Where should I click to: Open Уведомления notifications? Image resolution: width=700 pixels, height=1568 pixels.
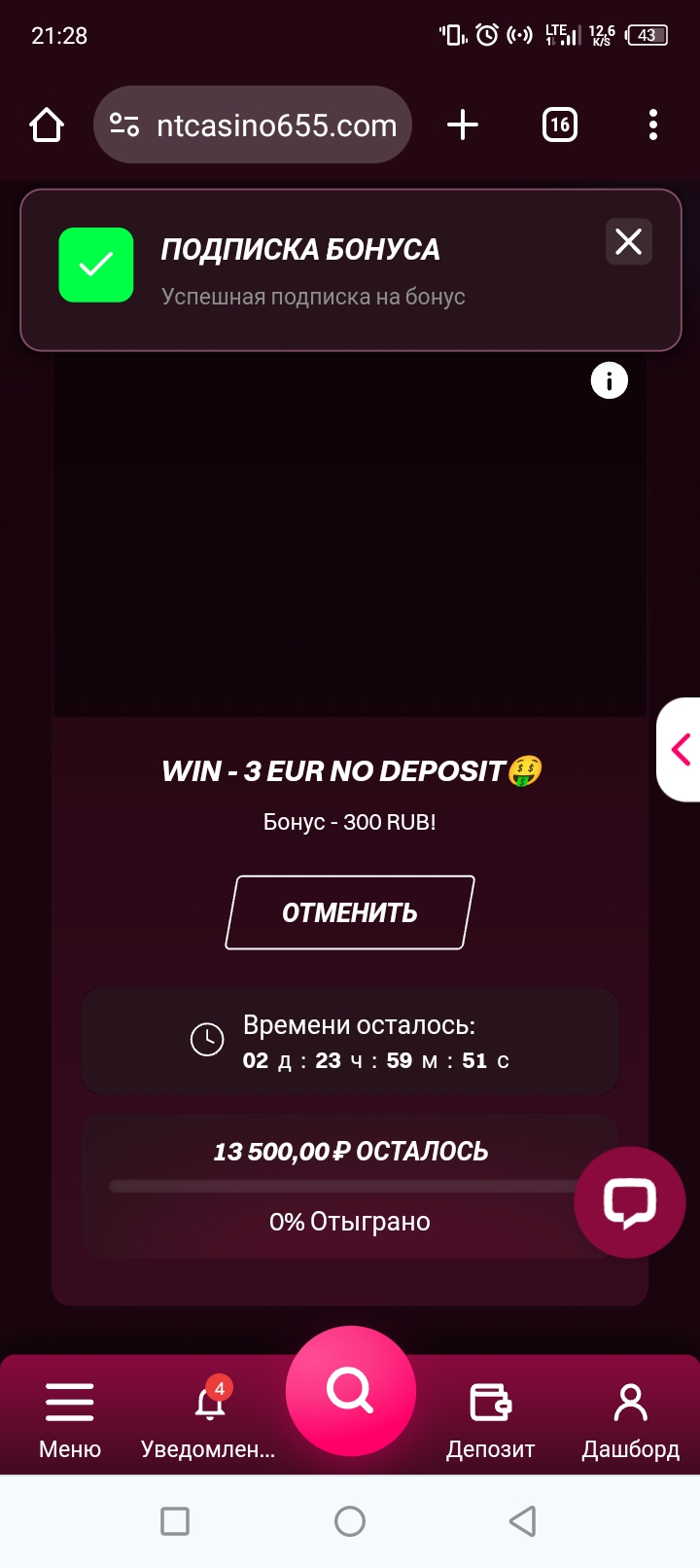tap(209, 1420)
